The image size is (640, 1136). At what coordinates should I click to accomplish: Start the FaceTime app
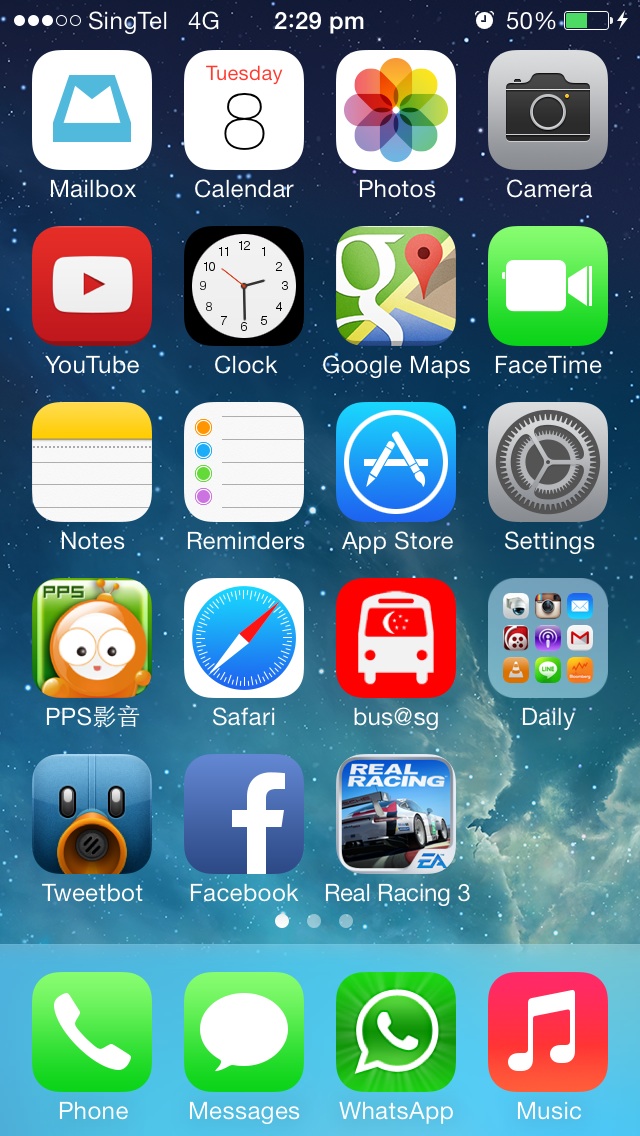[548, 286]
